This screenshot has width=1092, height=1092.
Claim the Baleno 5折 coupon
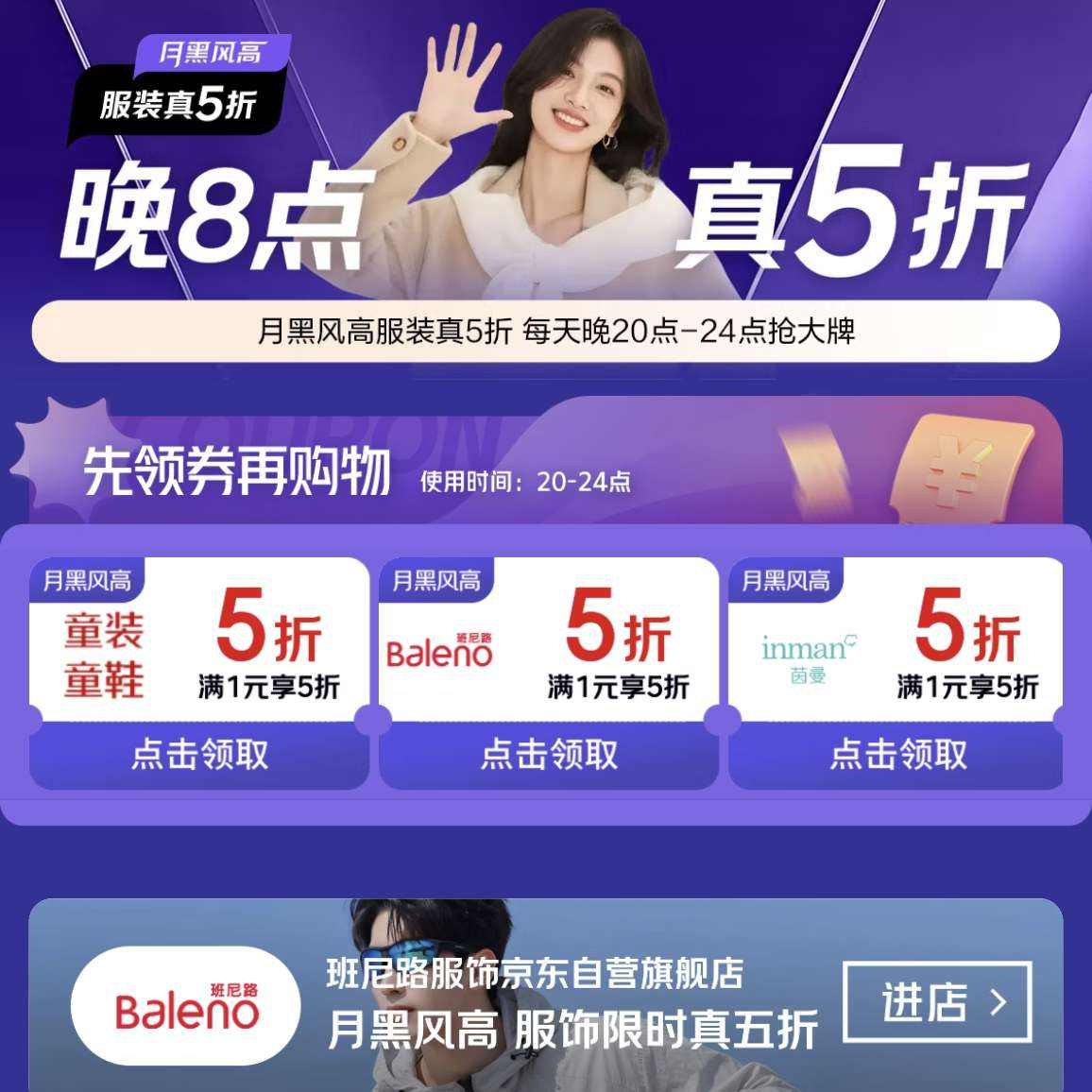pyautogui.click(x=549, y=755)
